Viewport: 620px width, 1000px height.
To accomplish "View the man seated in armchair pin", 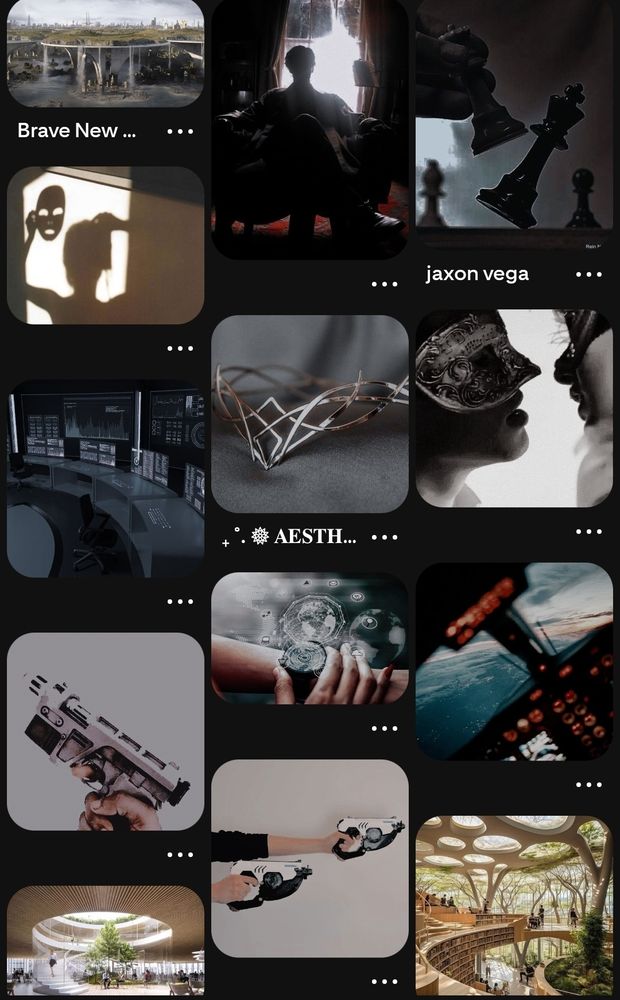I will (x=310, y=128).
